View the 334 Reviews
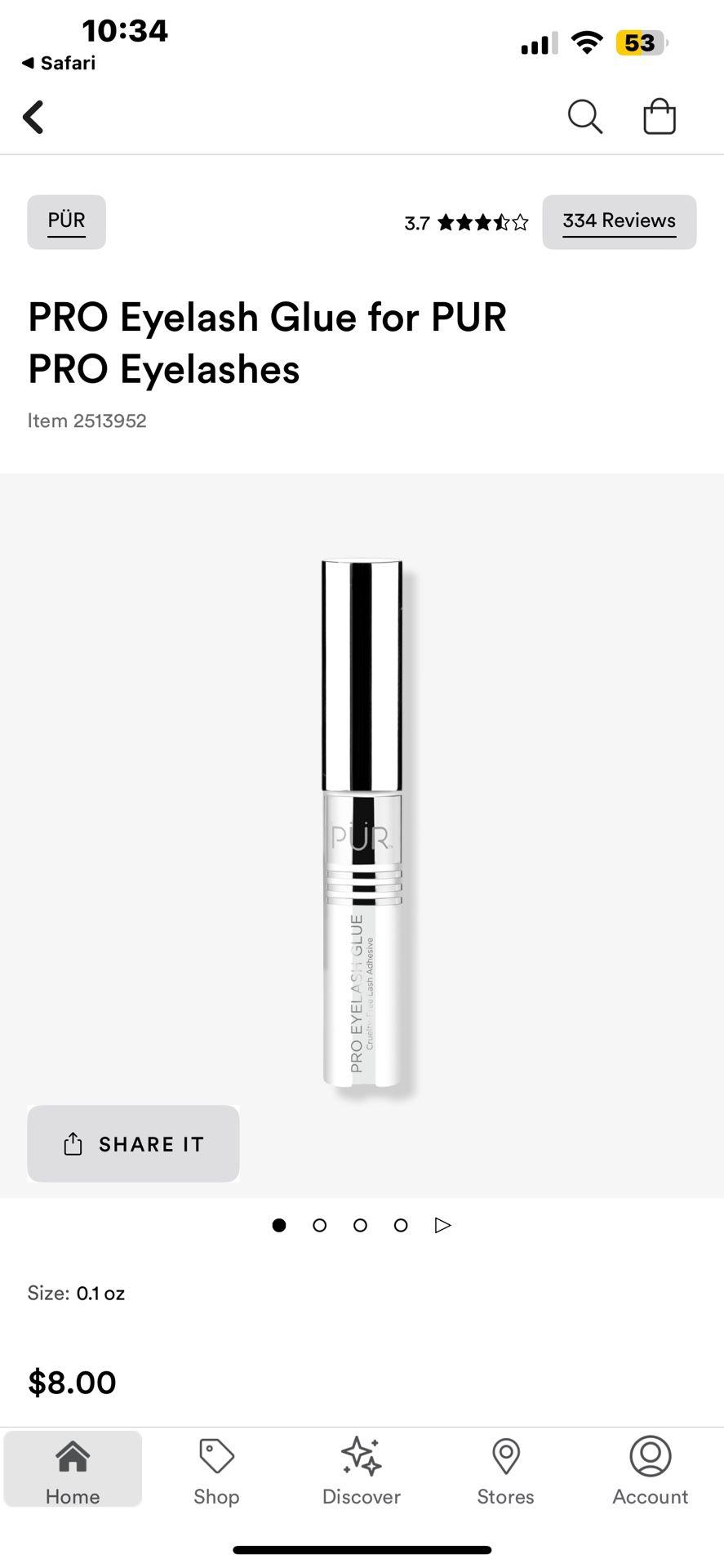 click(x=619, y=221)
